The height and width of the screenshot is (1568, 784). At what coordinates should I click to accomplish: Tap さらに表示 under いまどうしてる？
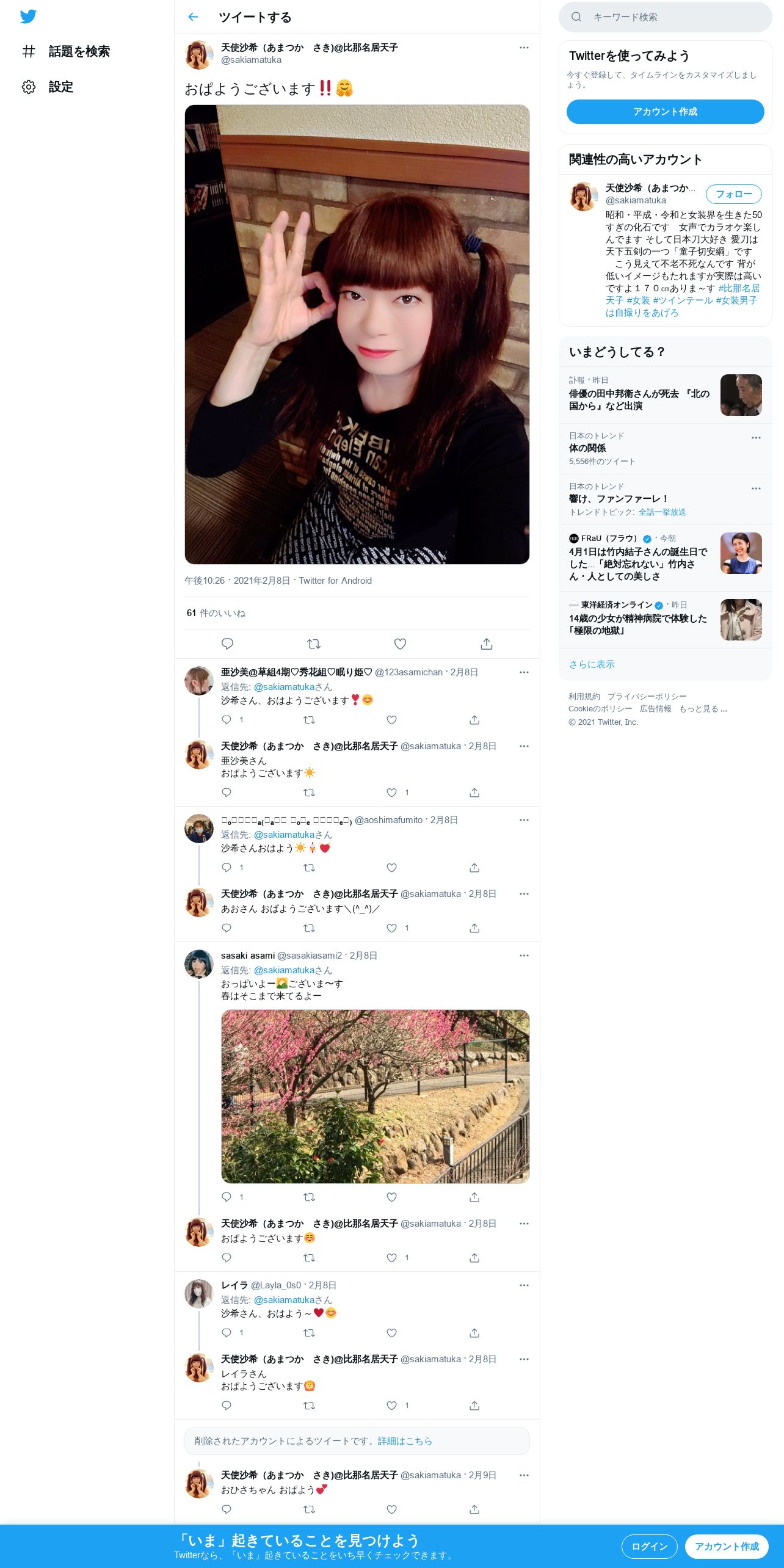click(592, 664)
